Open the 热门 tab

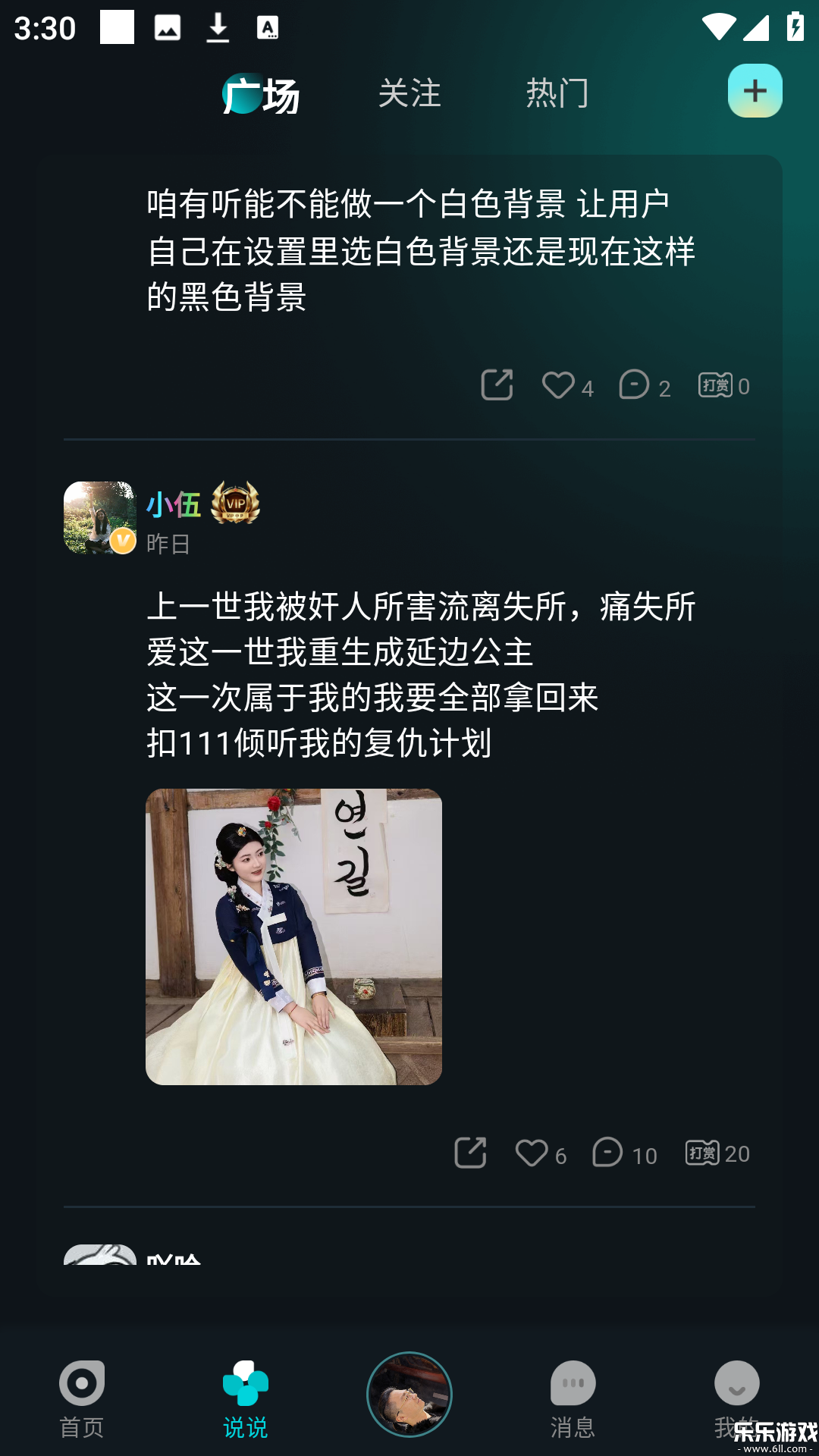pyautogui.click(x=558, y=93)
